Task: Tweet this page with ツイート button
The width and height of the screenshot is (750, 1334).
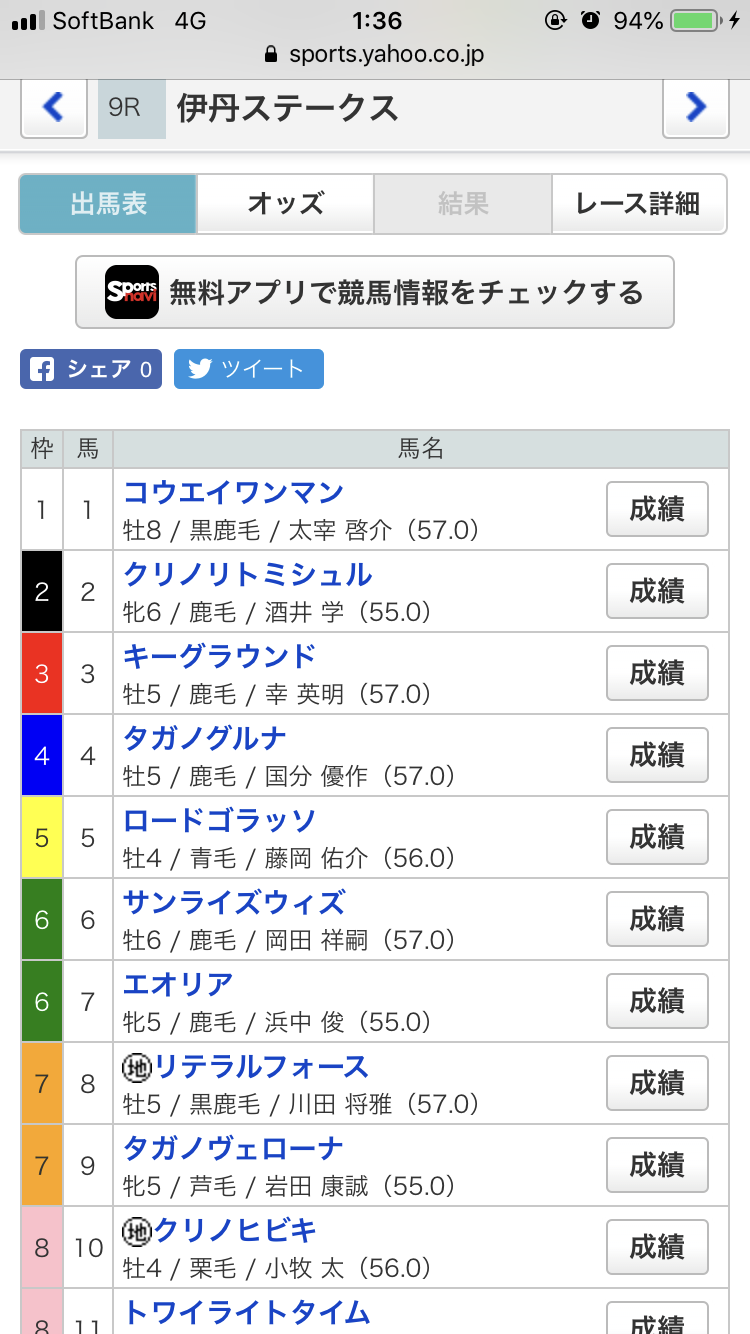Action: point(249,369)
